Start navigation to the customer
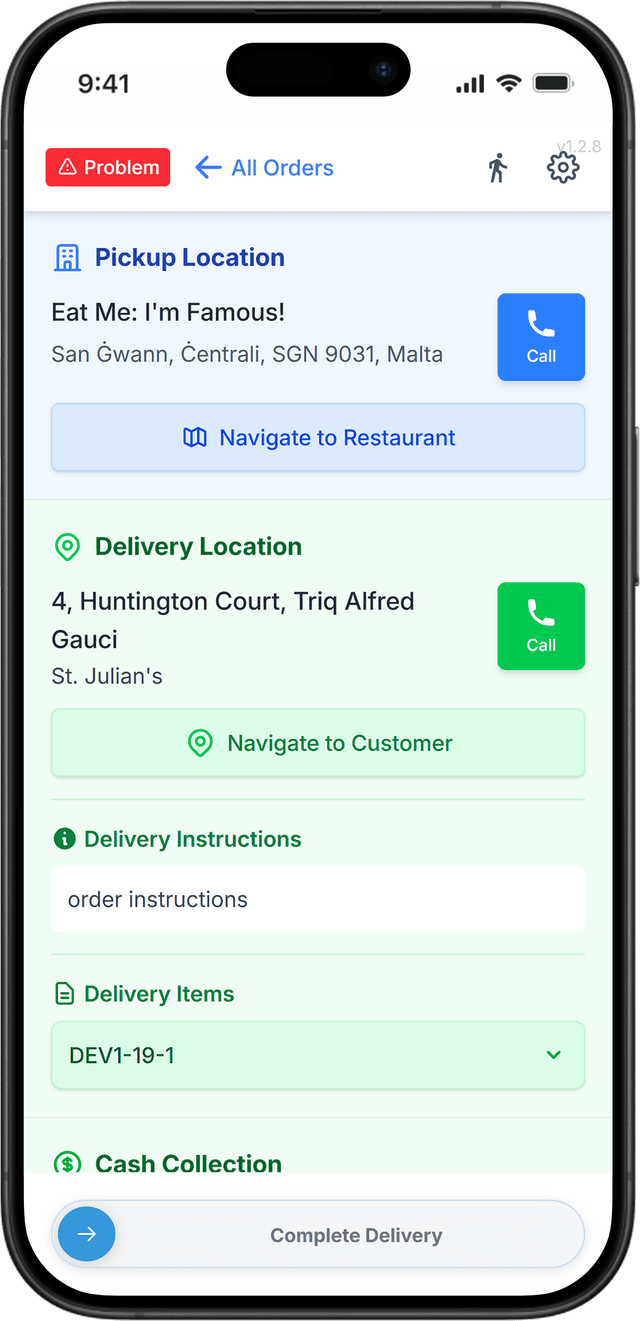Screen dimensions: 640x1321 (318, 743)
